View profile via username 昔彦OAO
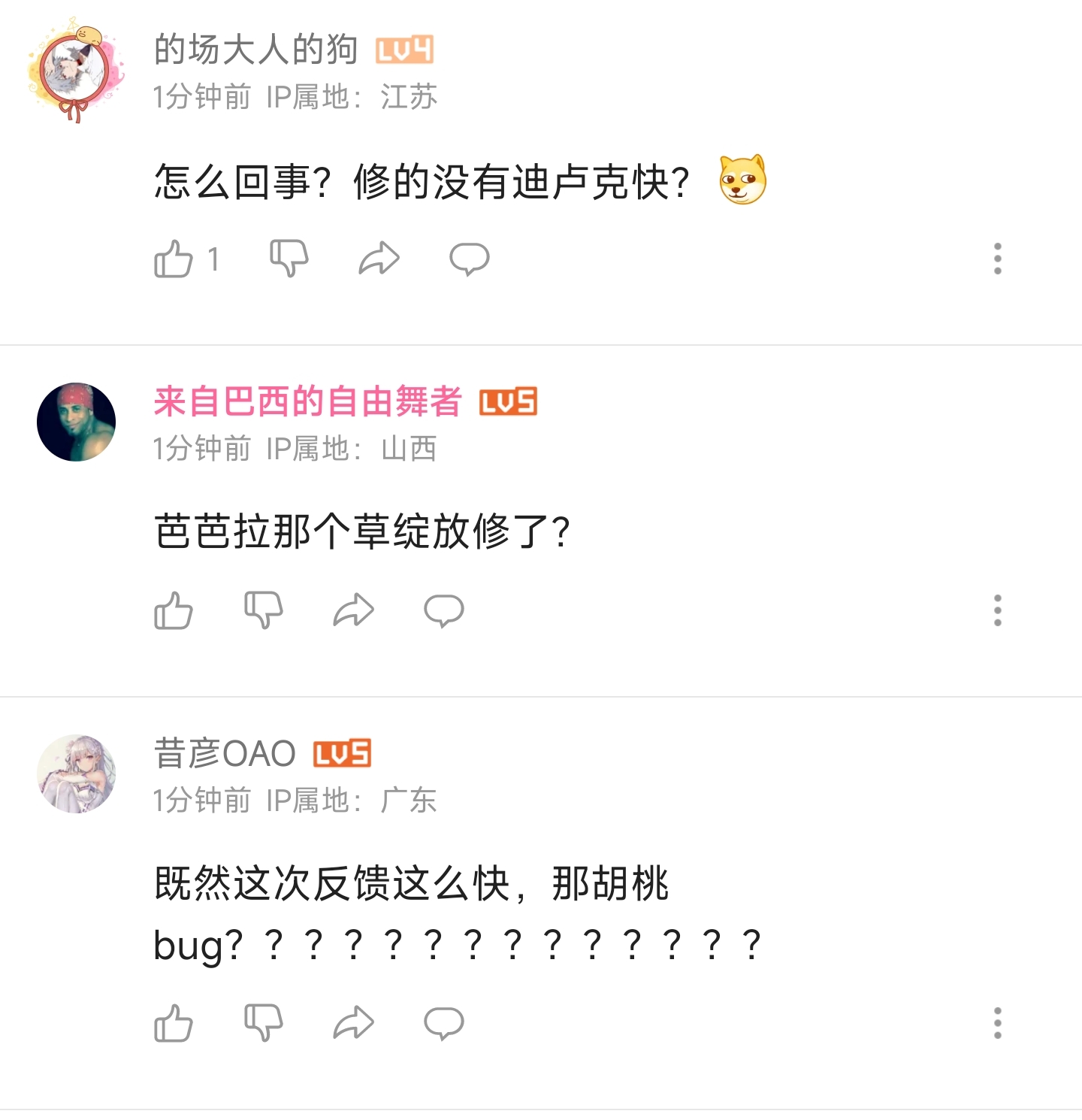This screenshot has width=1082, height=1120. click(225, 753)
